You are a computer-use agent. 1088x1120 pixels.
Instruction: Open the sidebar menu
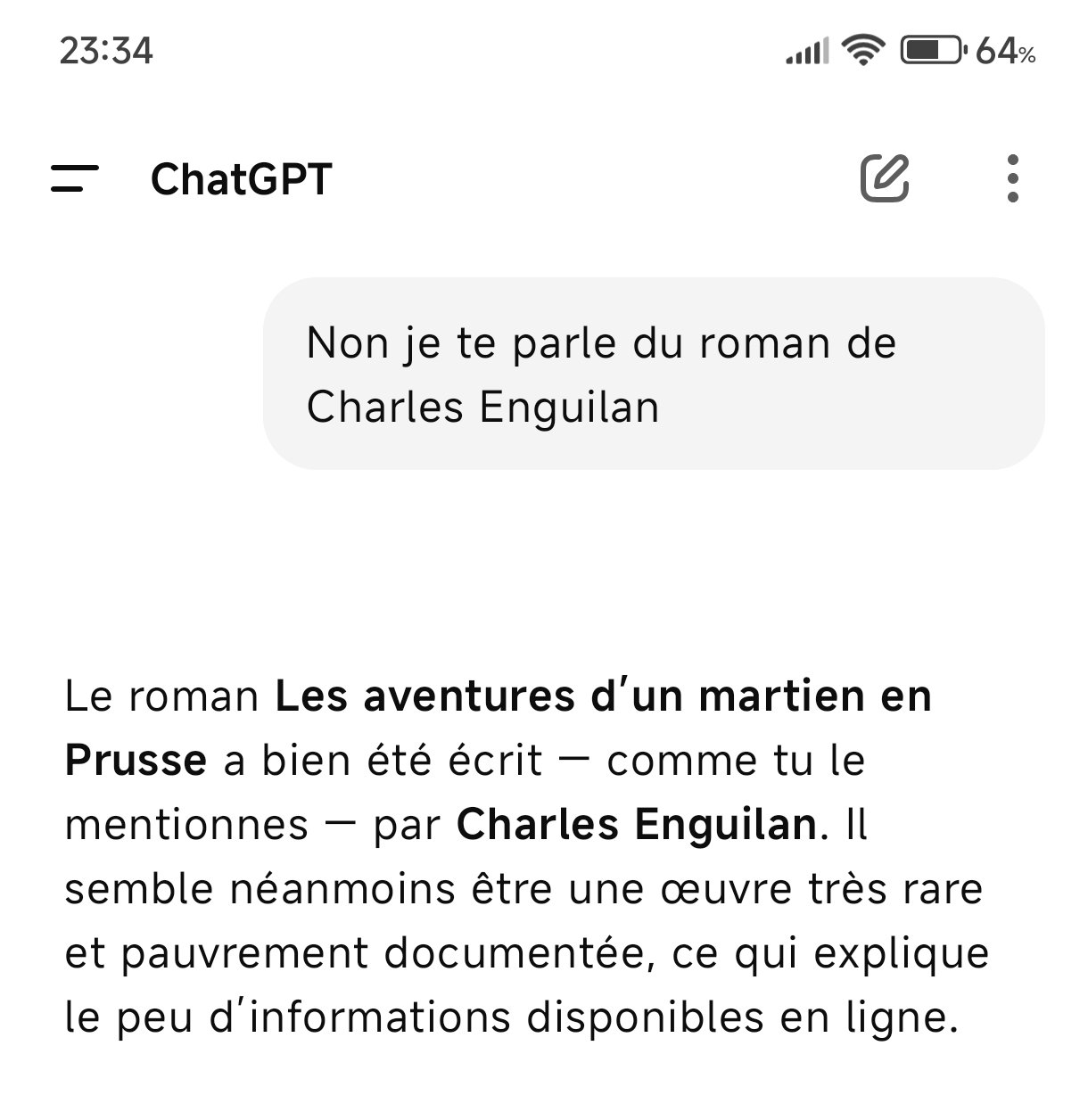[x=75, y=178]
